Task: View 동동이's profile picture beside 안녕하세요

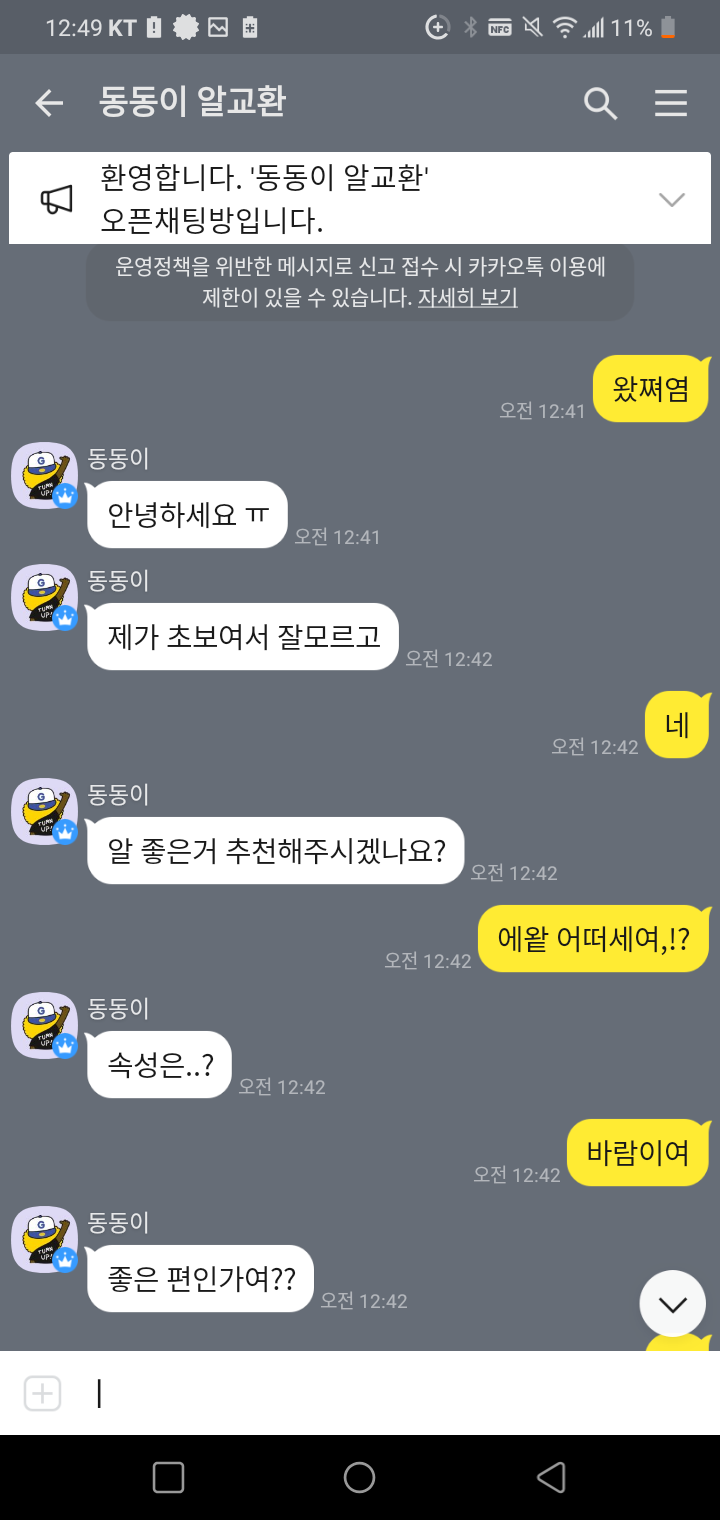Action: pos(45,475)
